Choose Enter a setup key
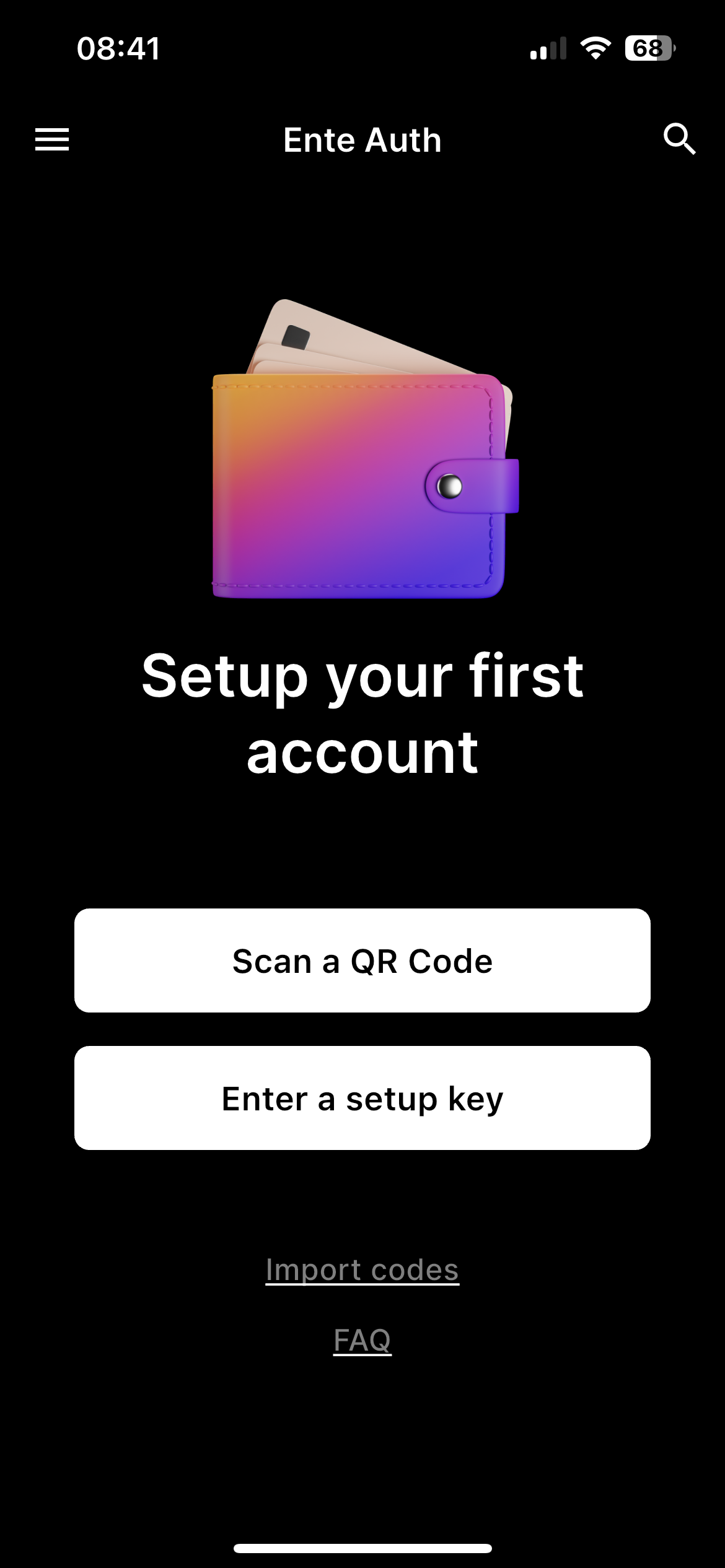The image size is (725, 1568). coord(362,1098)
